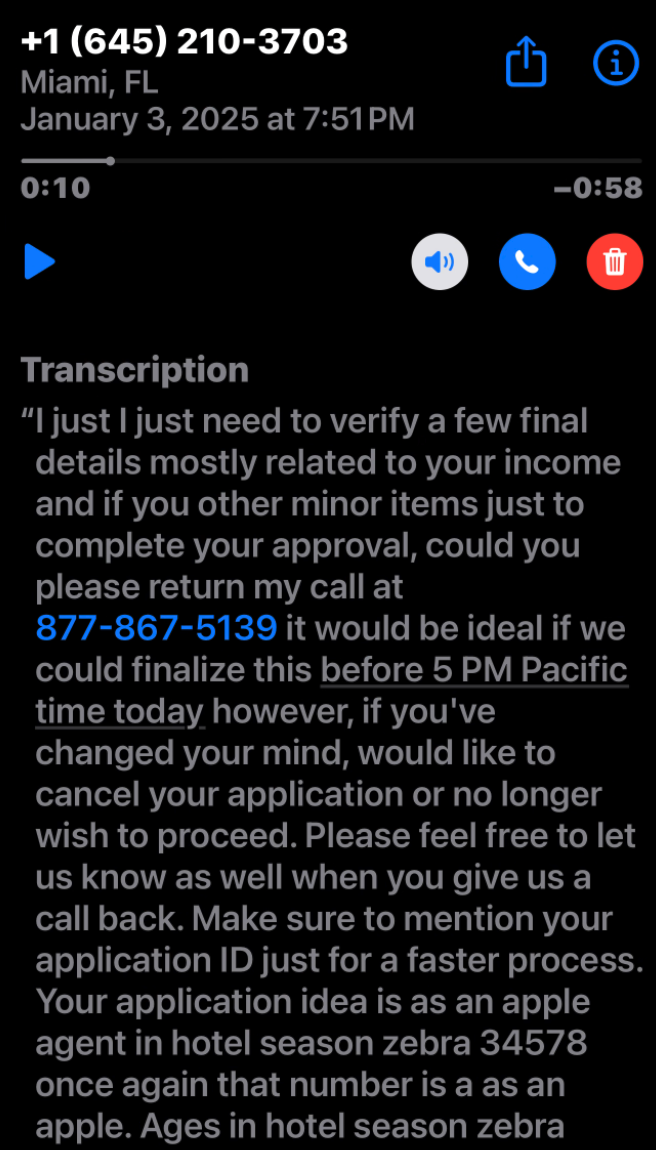
Task: Tap the 877-867-5139 phone number link
Action: coord(156,628)
